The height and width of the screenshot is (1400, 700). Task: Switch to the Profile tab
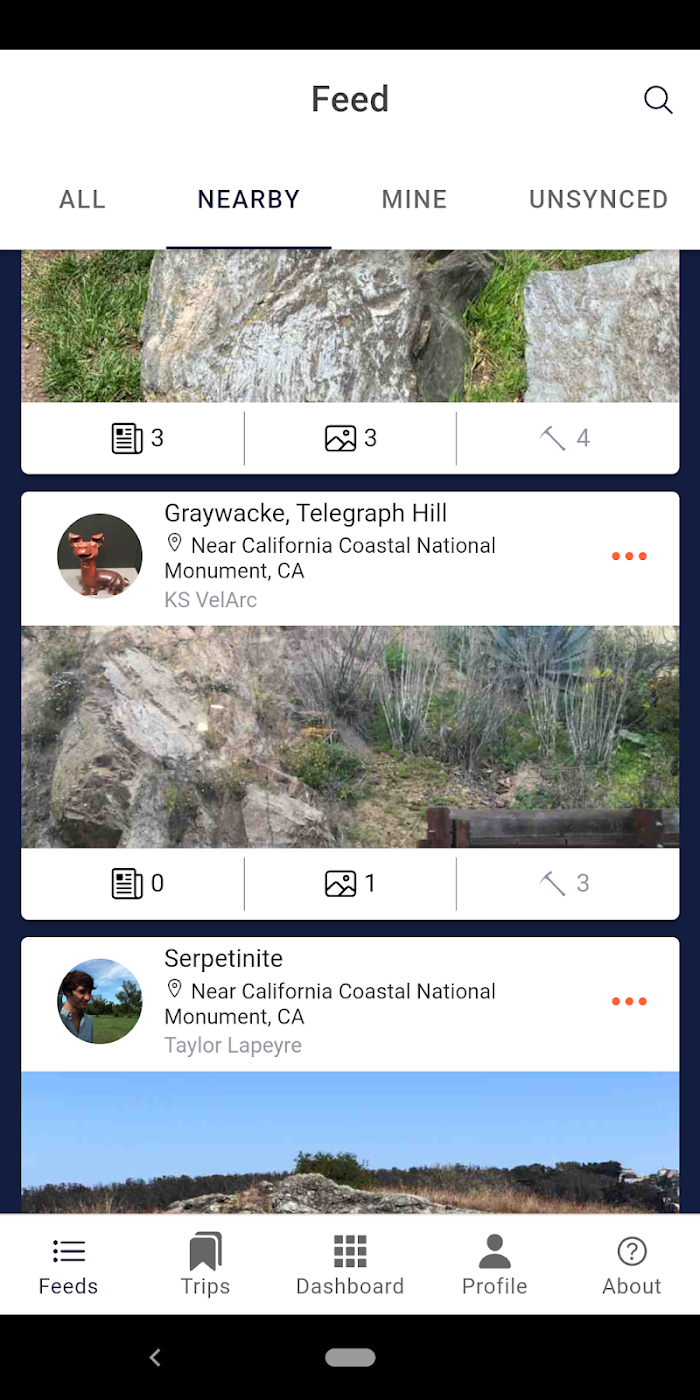point(494,1264)
